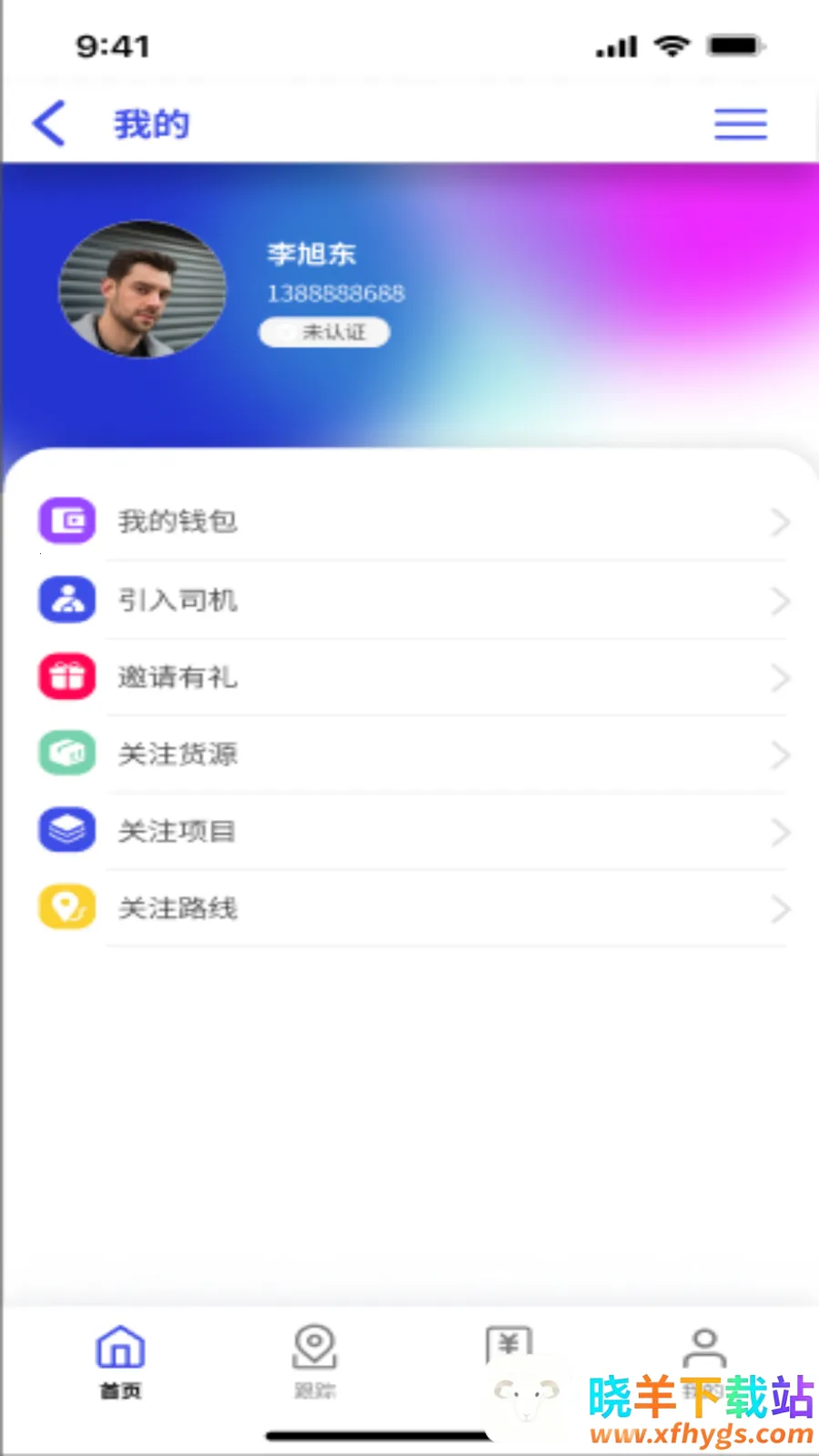
Task: Switch to the person profile tab
Action: [704, 1352]
